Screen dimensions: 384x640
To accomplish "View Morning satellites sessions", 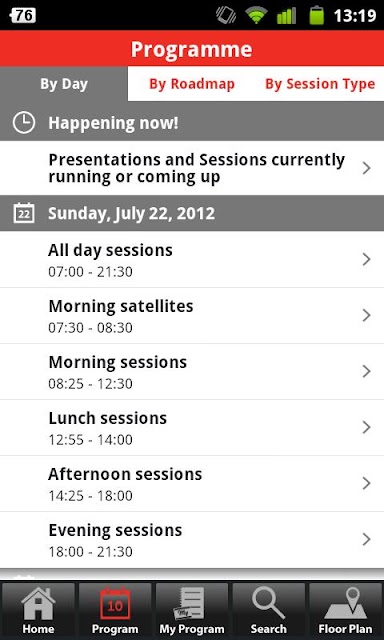I will (x=192, y=316).
